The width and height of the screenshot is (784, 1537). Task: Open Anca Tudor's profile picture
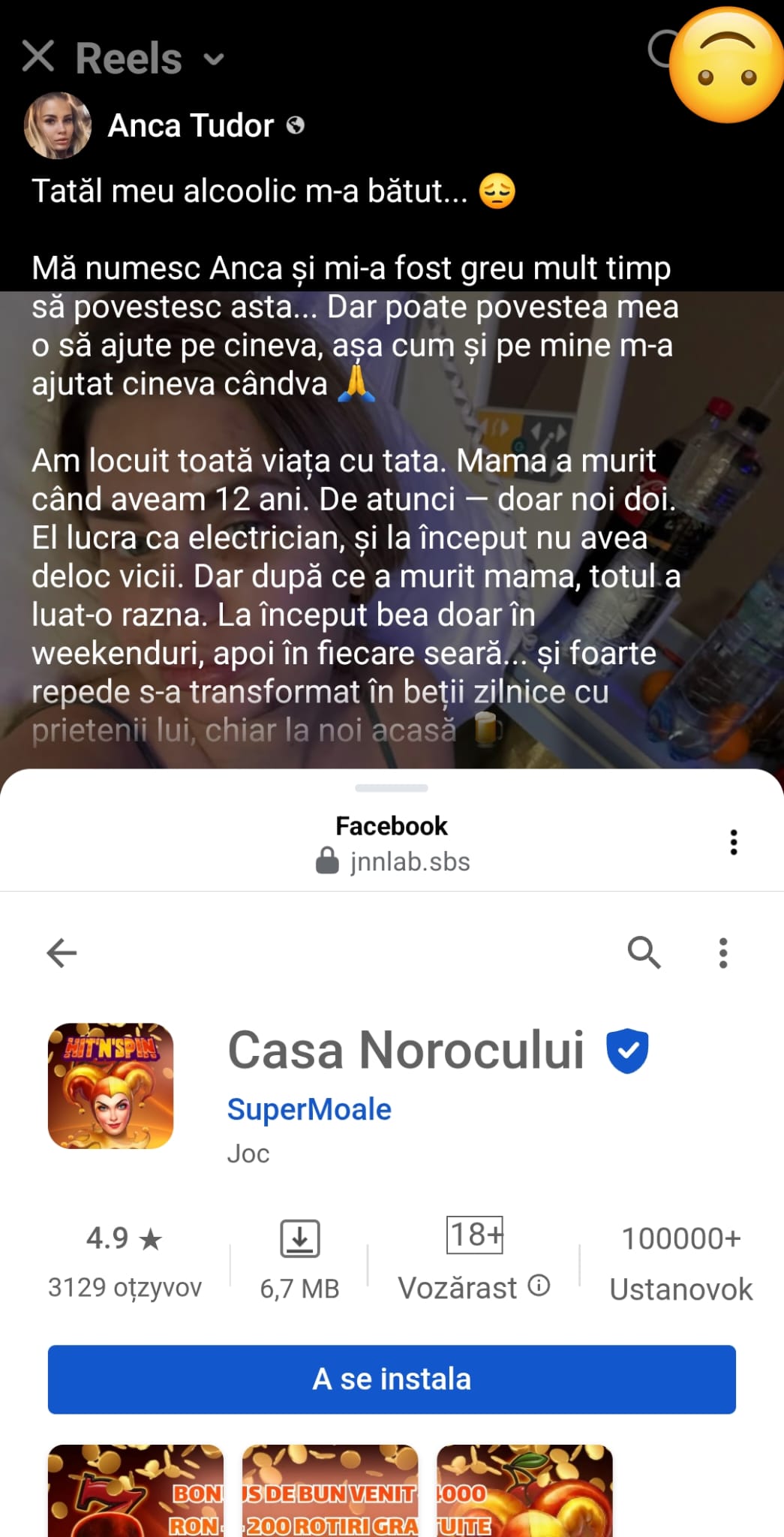pyautogui.click(x=58, y=125)
